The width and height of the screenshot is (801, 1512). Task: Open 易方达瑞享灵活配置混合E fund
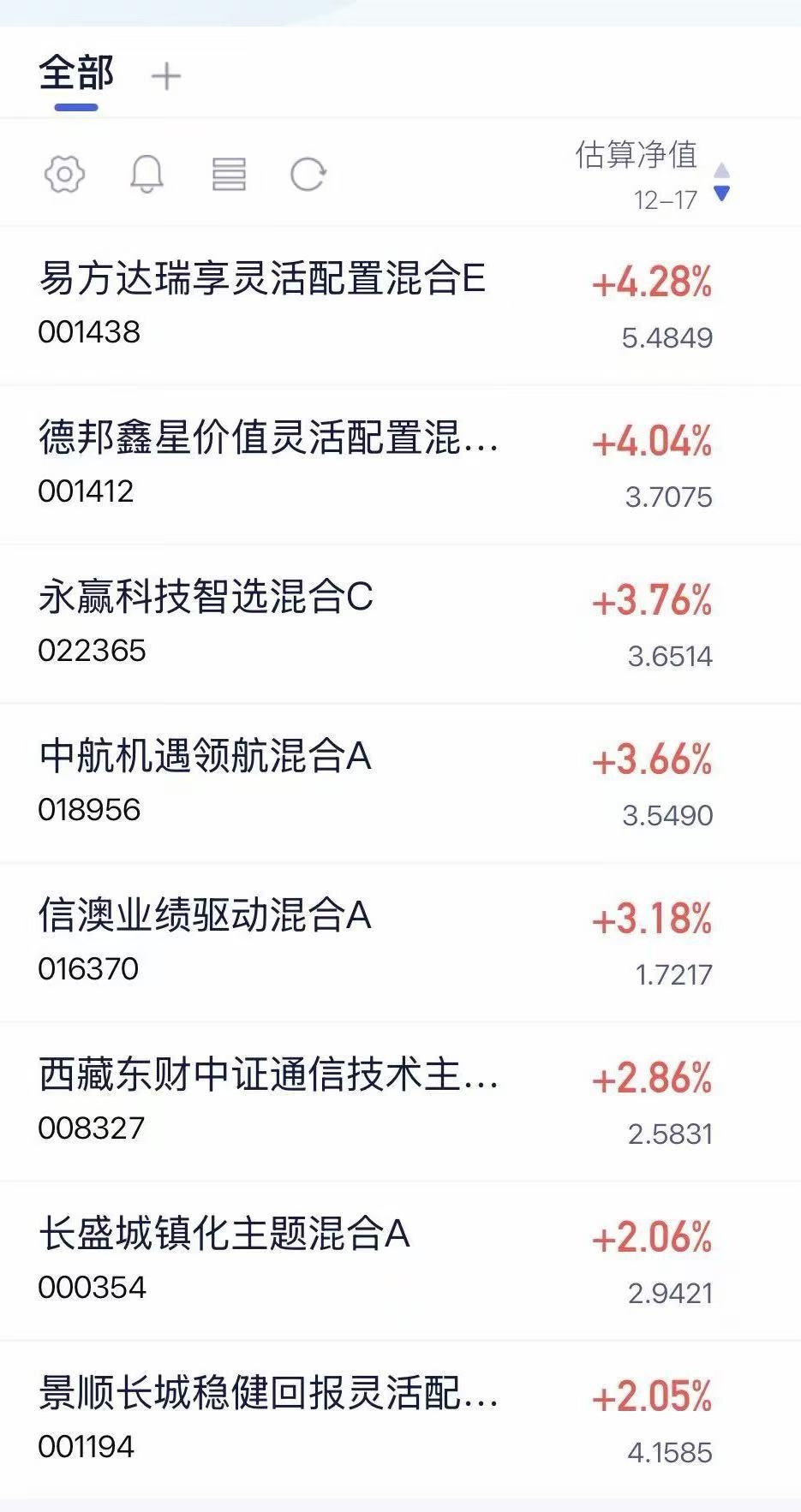262,304
